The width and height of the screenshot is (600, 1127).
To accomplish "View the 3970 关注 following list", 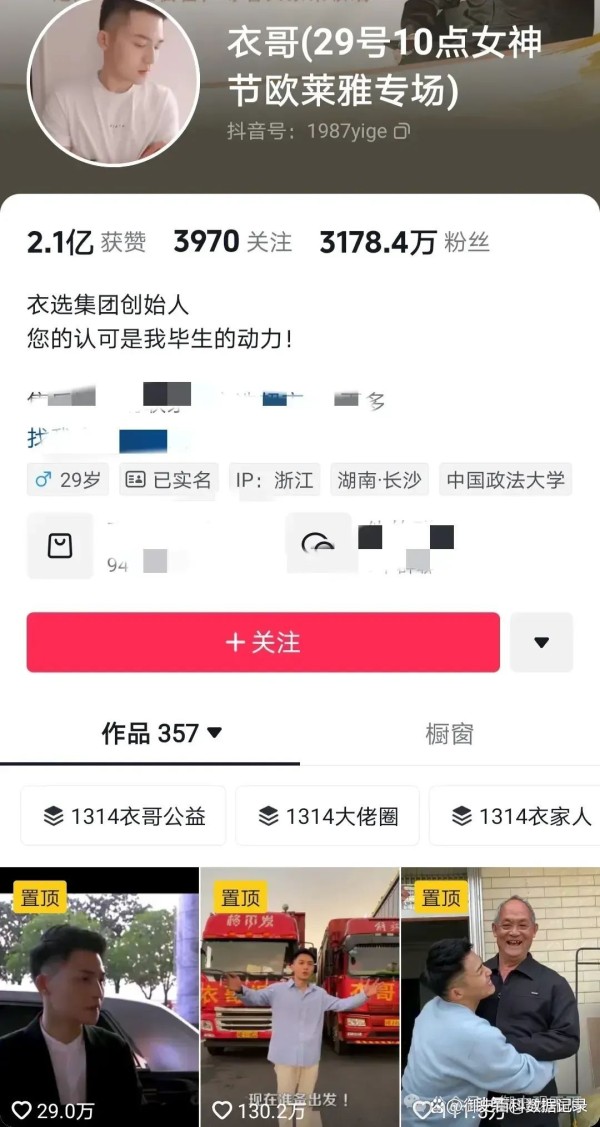I will (x=232, y=242).
